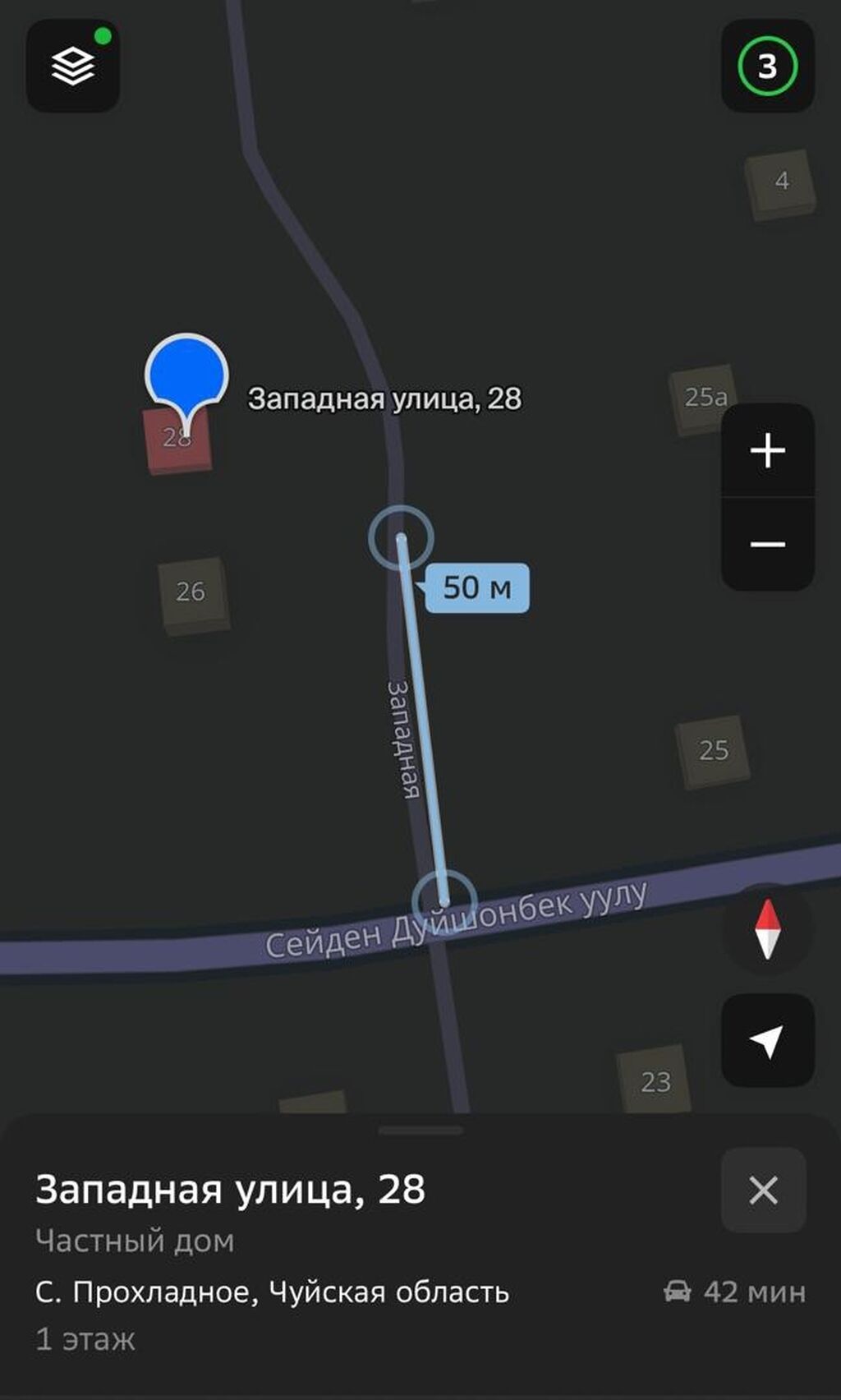Select building 25 on the map

pos(714,752)
